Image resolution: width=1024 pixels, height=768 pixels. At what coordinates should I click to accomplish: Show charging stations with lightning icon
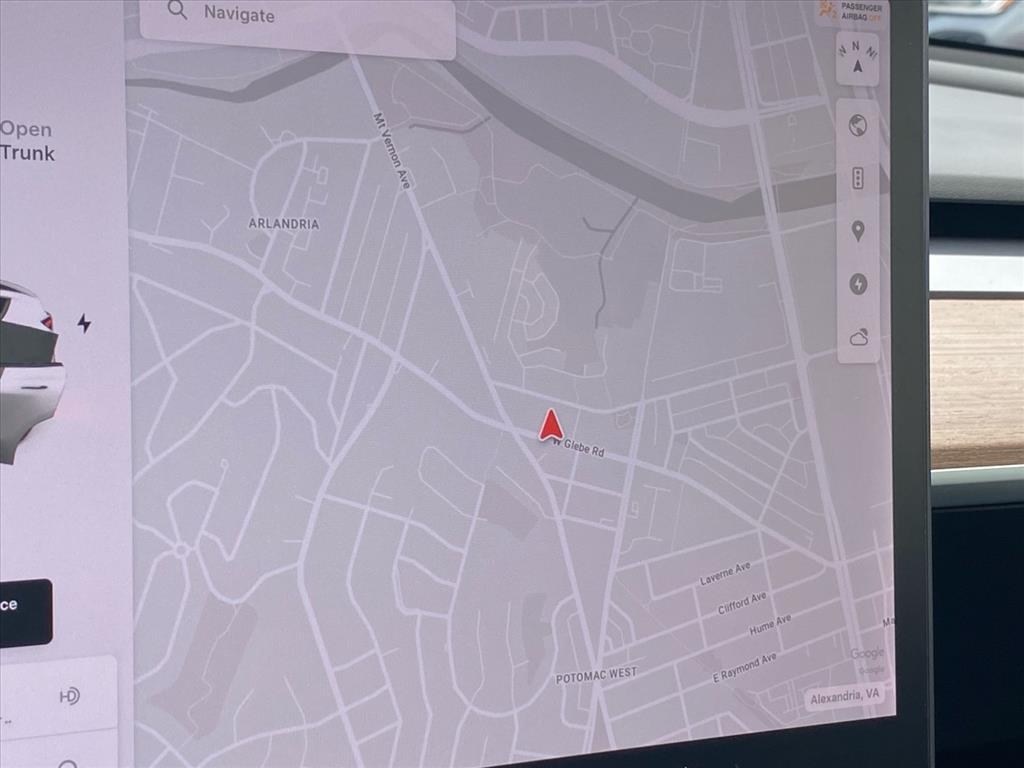[857, 285]
